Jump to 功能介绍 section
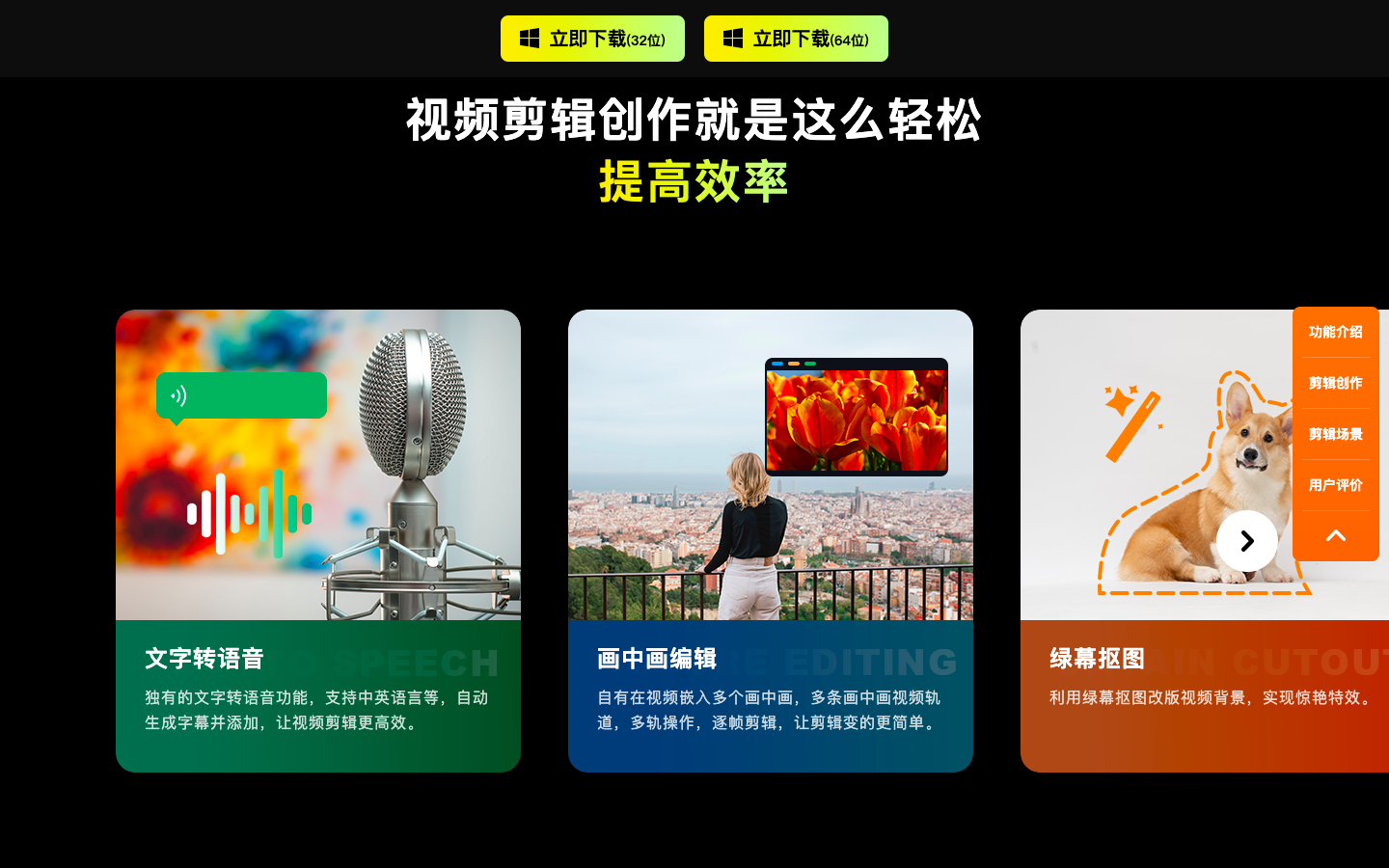 tap(1335, 332)
